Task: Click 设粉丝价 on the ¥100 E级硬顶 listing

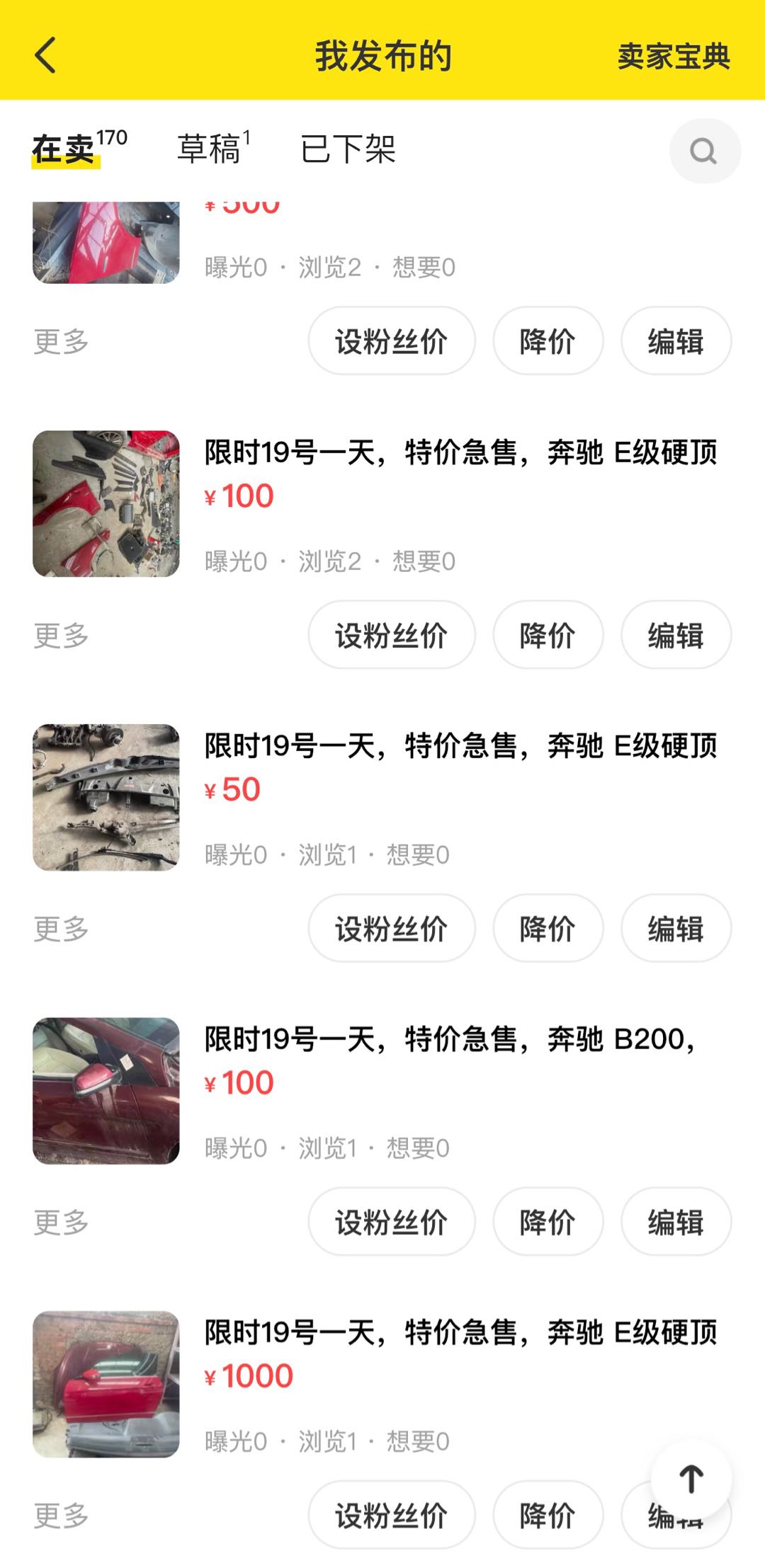Action: coord(392,635)
